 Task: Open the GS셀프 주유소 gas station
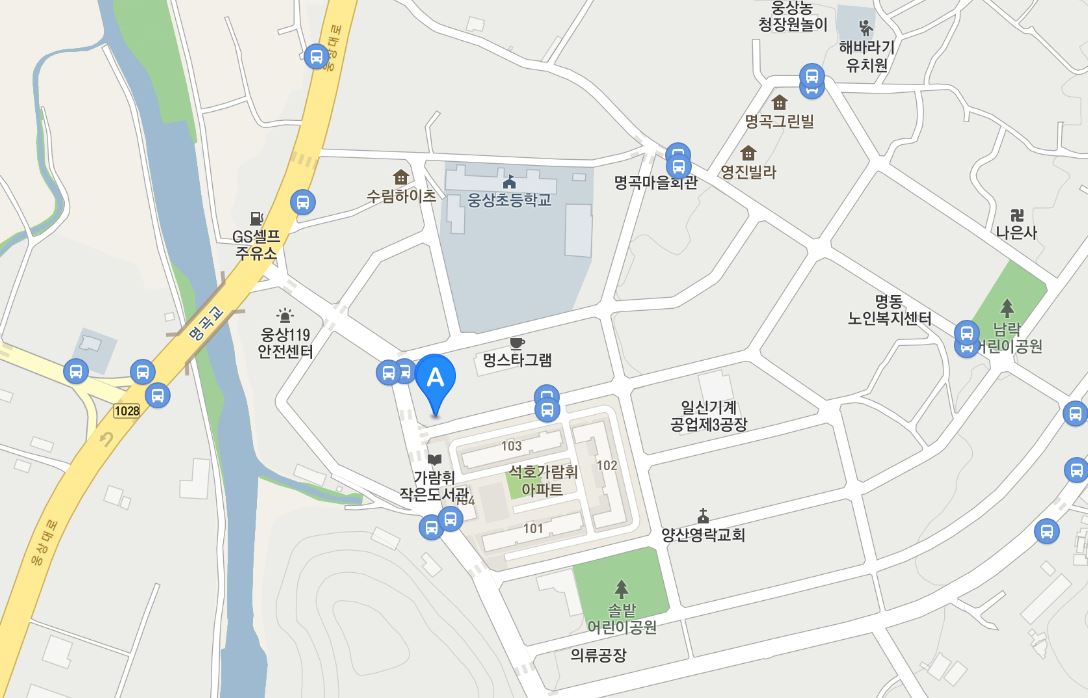point(258,217)
